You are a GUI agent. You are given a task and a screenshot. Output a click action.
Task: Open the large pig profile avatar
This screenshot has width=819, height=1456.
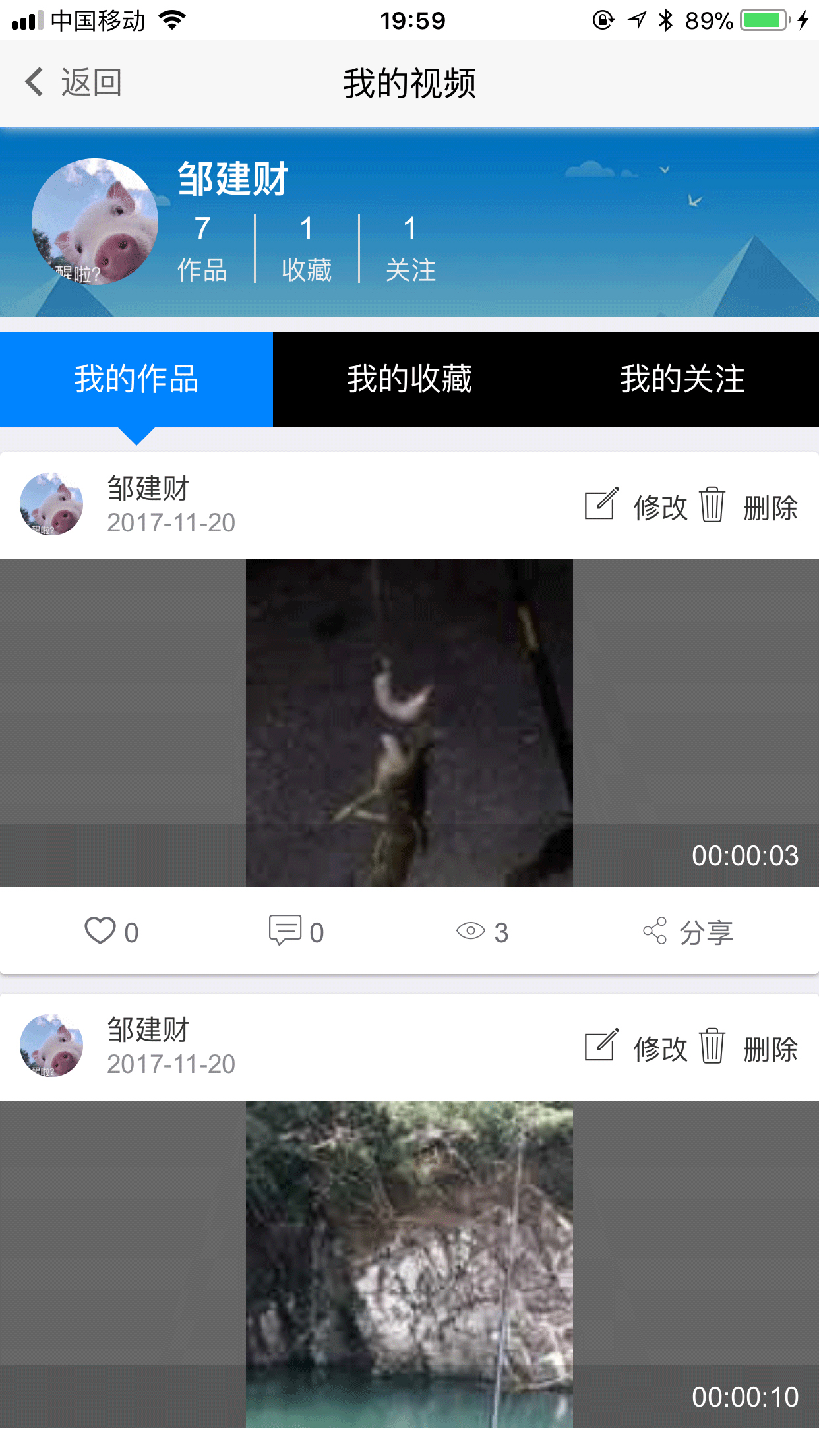point(95,222)
